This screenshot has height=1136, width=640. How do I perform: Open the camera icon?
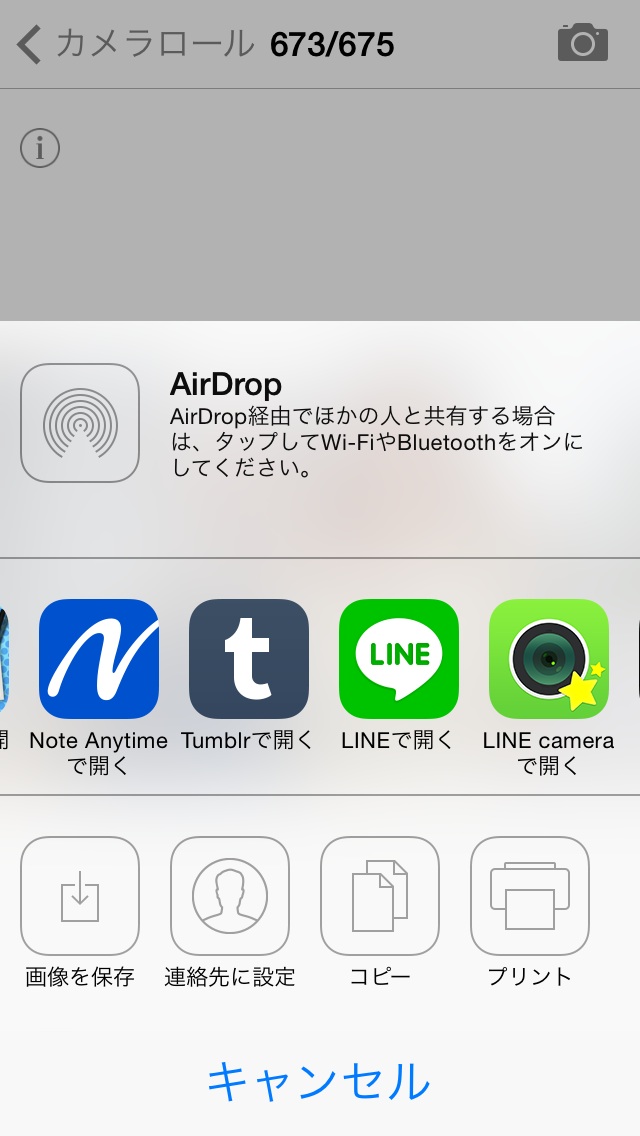[x=583, y=43]
